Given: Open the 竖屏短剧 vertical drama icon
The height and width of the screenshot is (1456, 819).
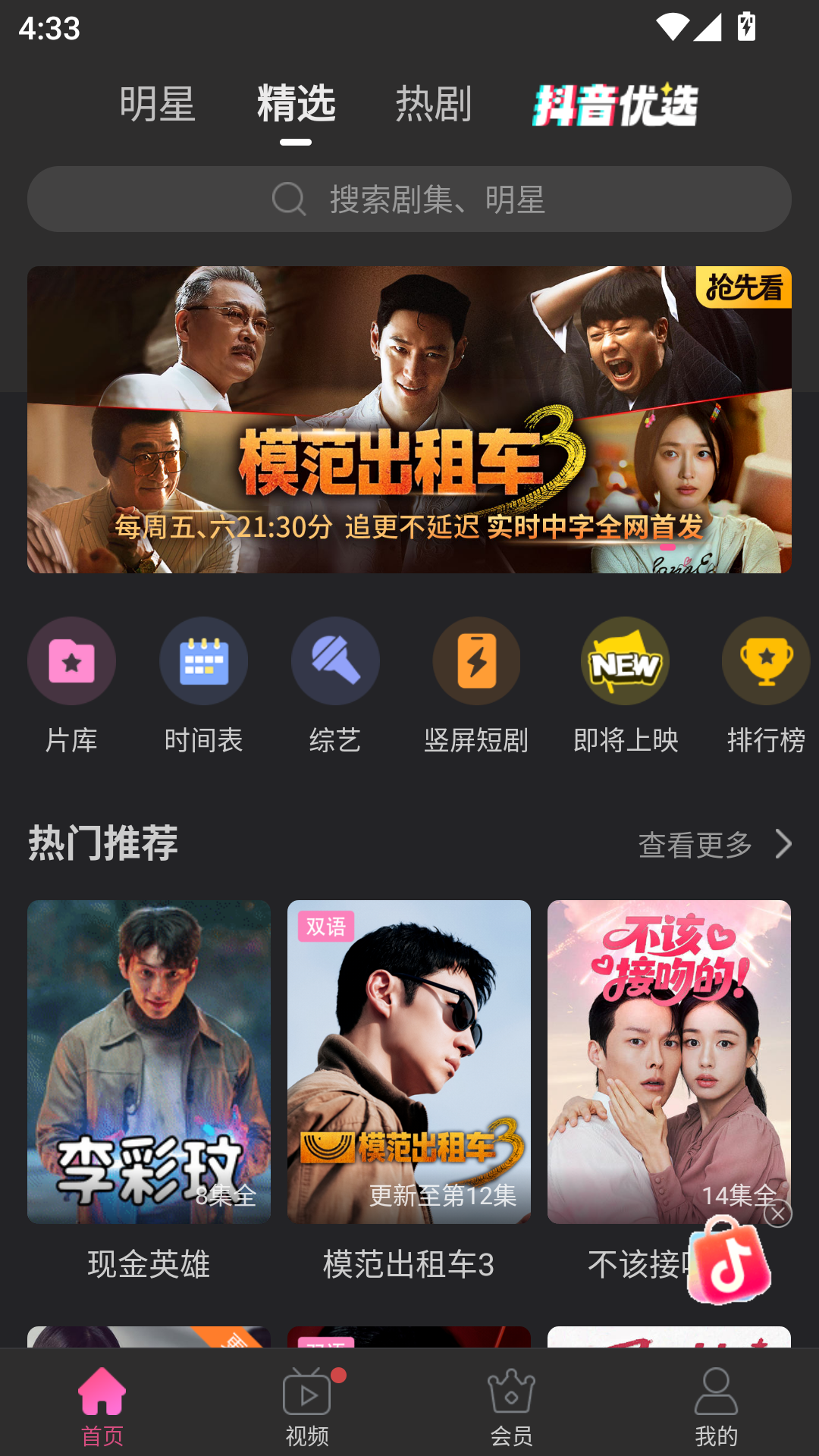Looking at the screenshot, I should pyautogui.click(x=476, y=661).
